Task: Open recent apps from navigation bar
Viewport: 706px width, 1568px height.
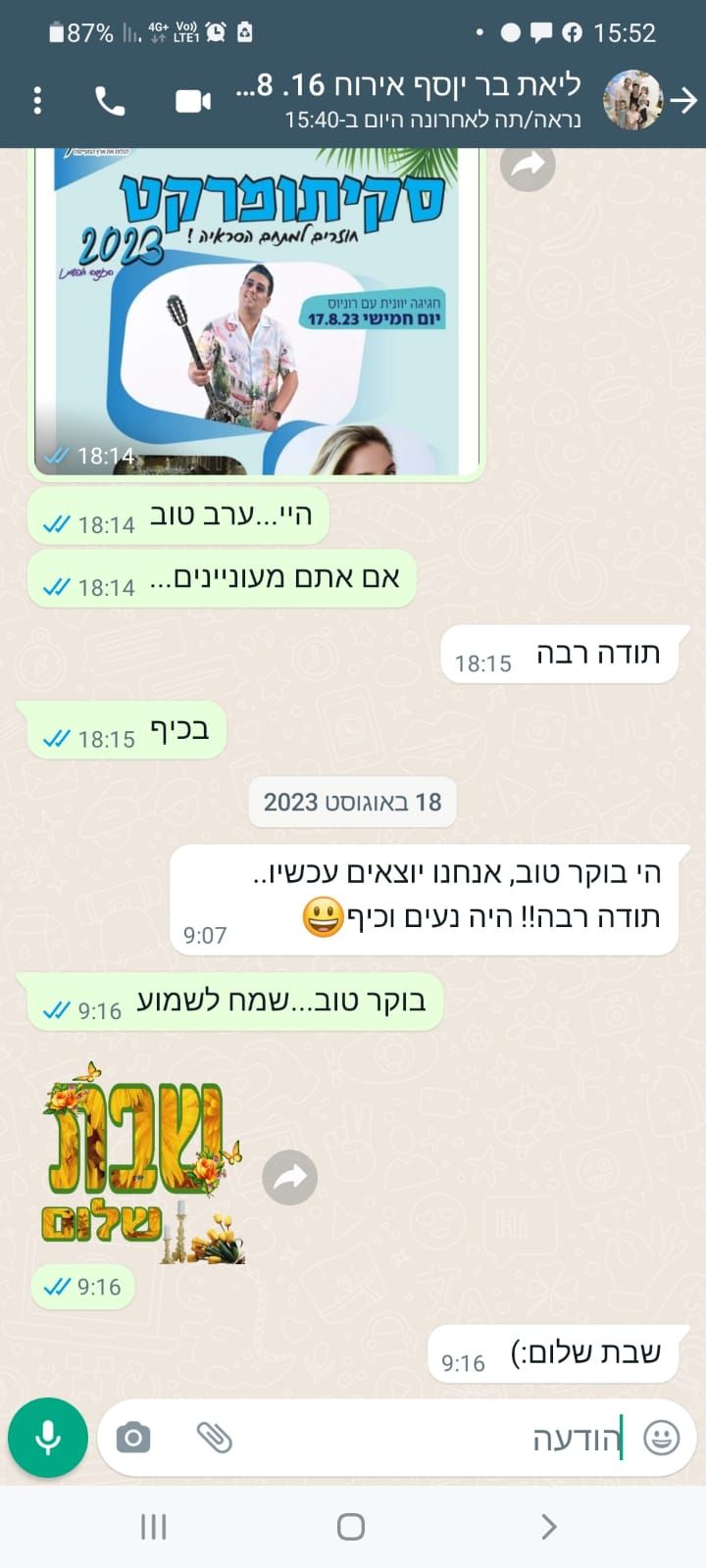Action: [154, 1526]
